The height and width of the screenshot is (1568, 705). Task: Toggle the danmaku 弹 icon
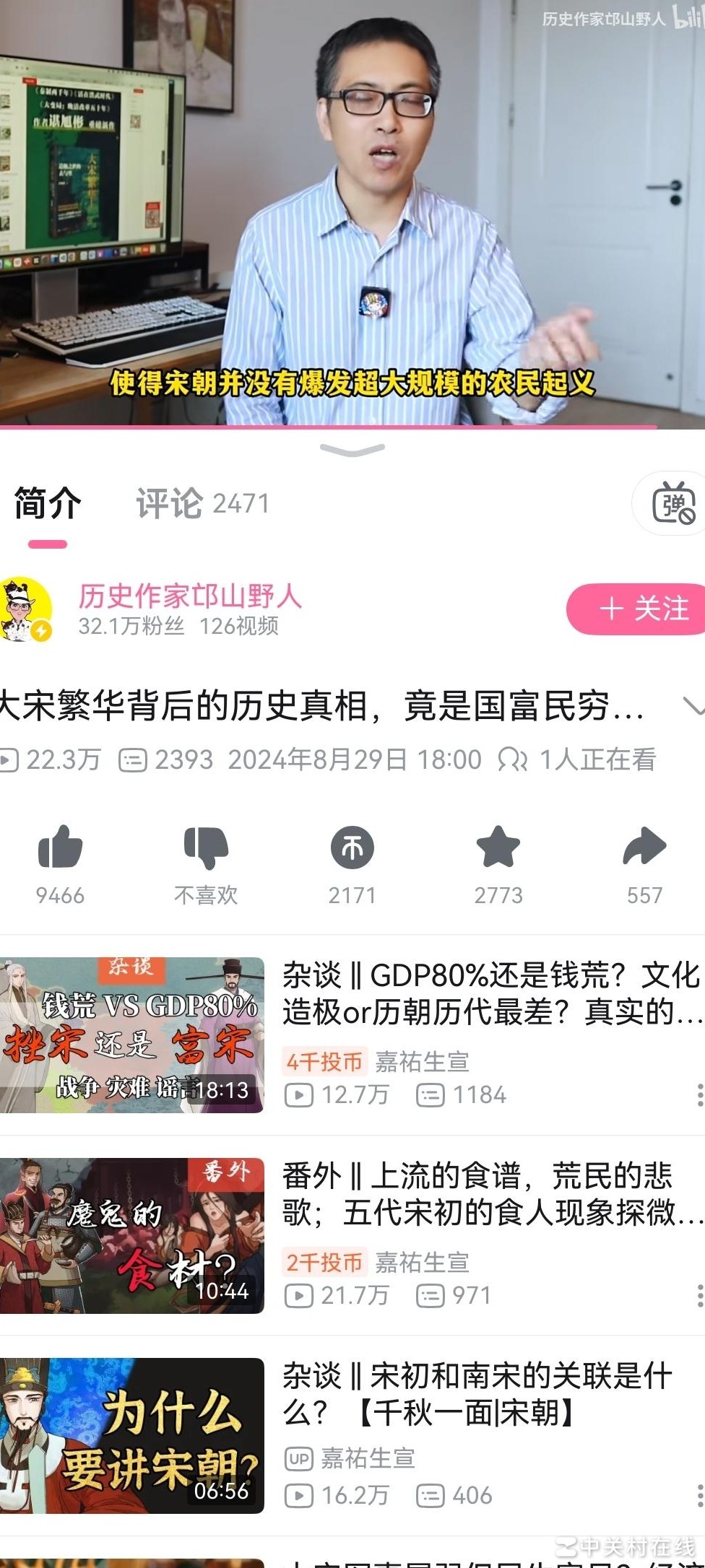pyautogui.click(x=672, y=503)
